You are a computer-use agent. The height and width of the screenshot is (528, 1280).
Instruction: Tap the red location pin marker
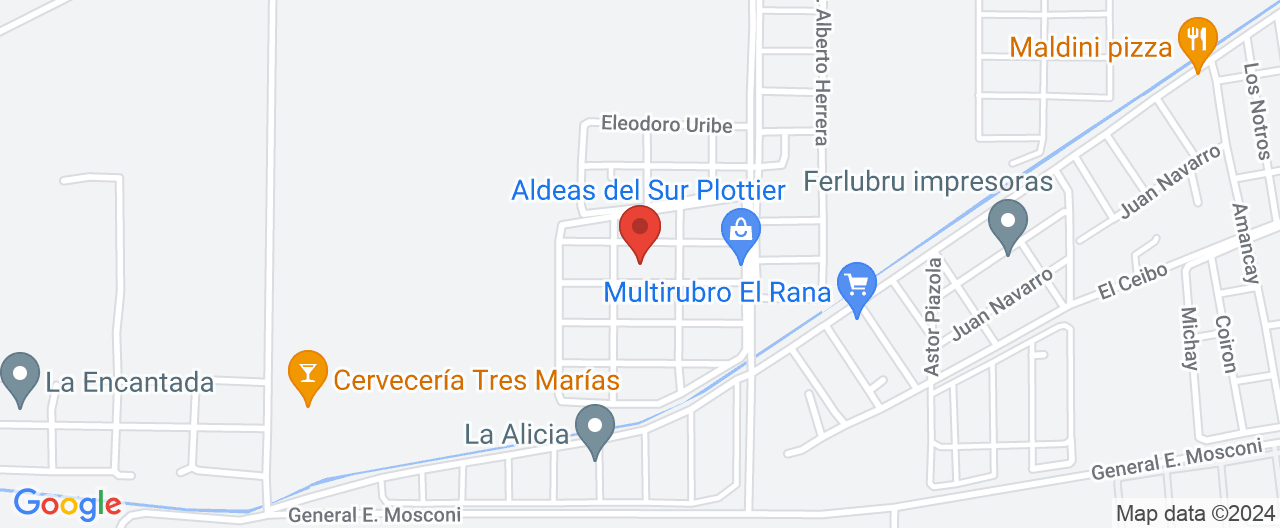pyautogui.click(x=640, y=231)
